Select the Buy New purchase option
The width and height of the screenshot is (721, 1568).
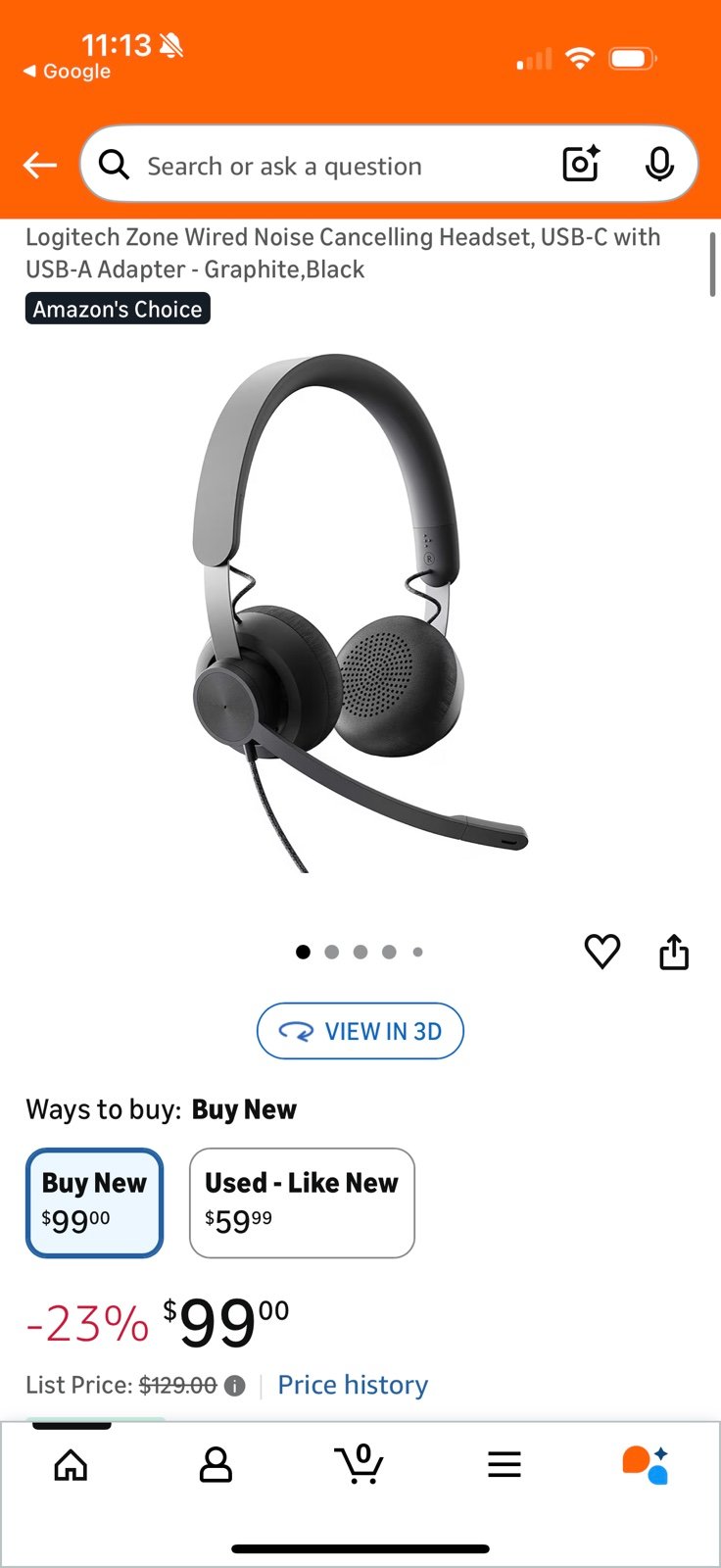(x=93, y=1202)
